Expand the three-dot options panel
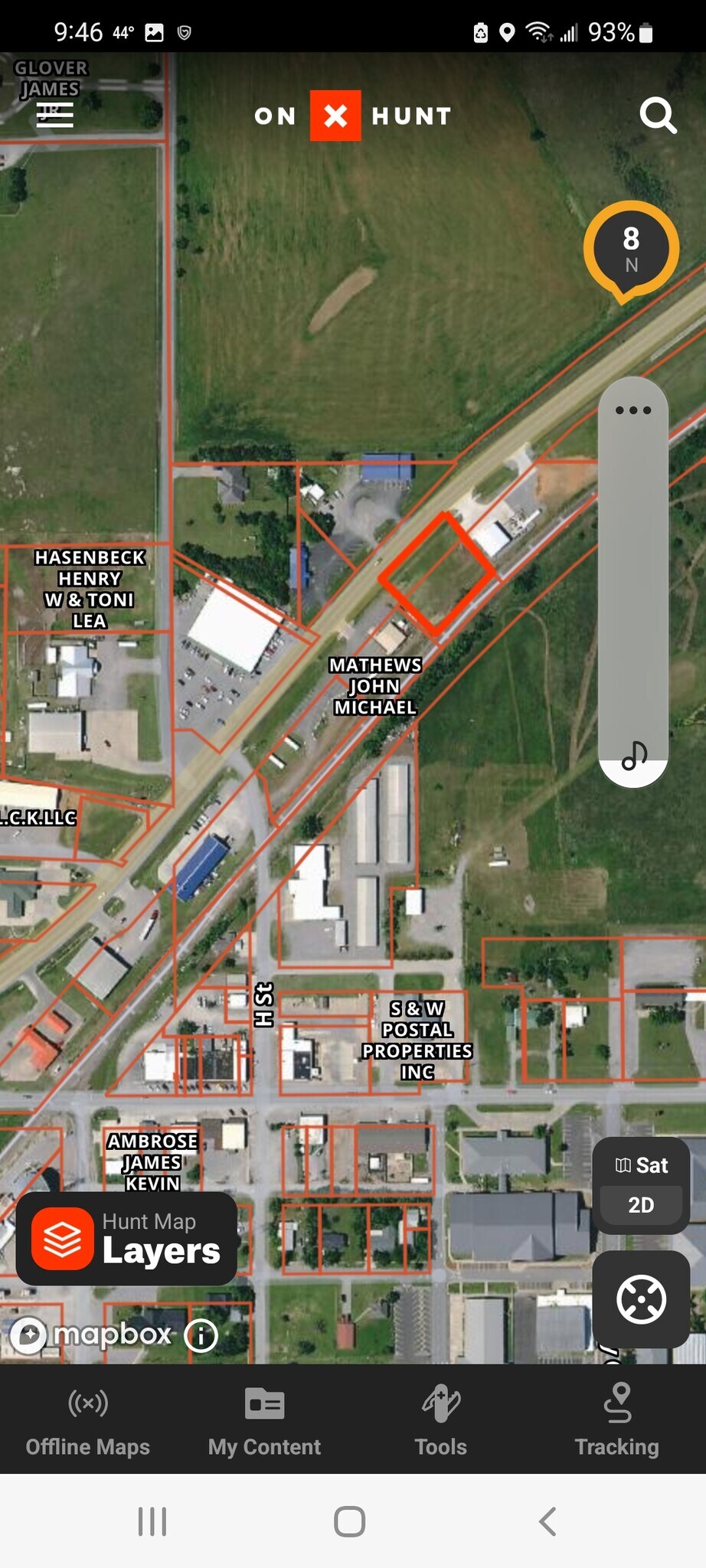706x1568 pixels. pos(633,410)
